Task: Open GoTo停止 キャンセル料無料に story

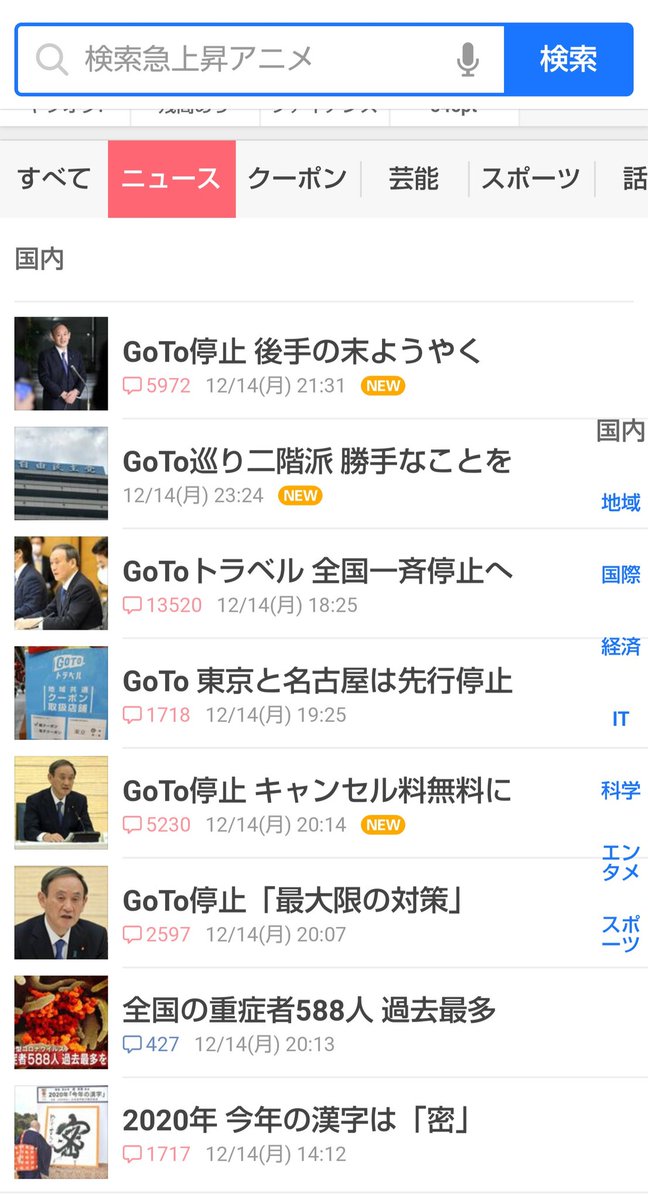Action: pyautogui.click(x=317, y=791)
